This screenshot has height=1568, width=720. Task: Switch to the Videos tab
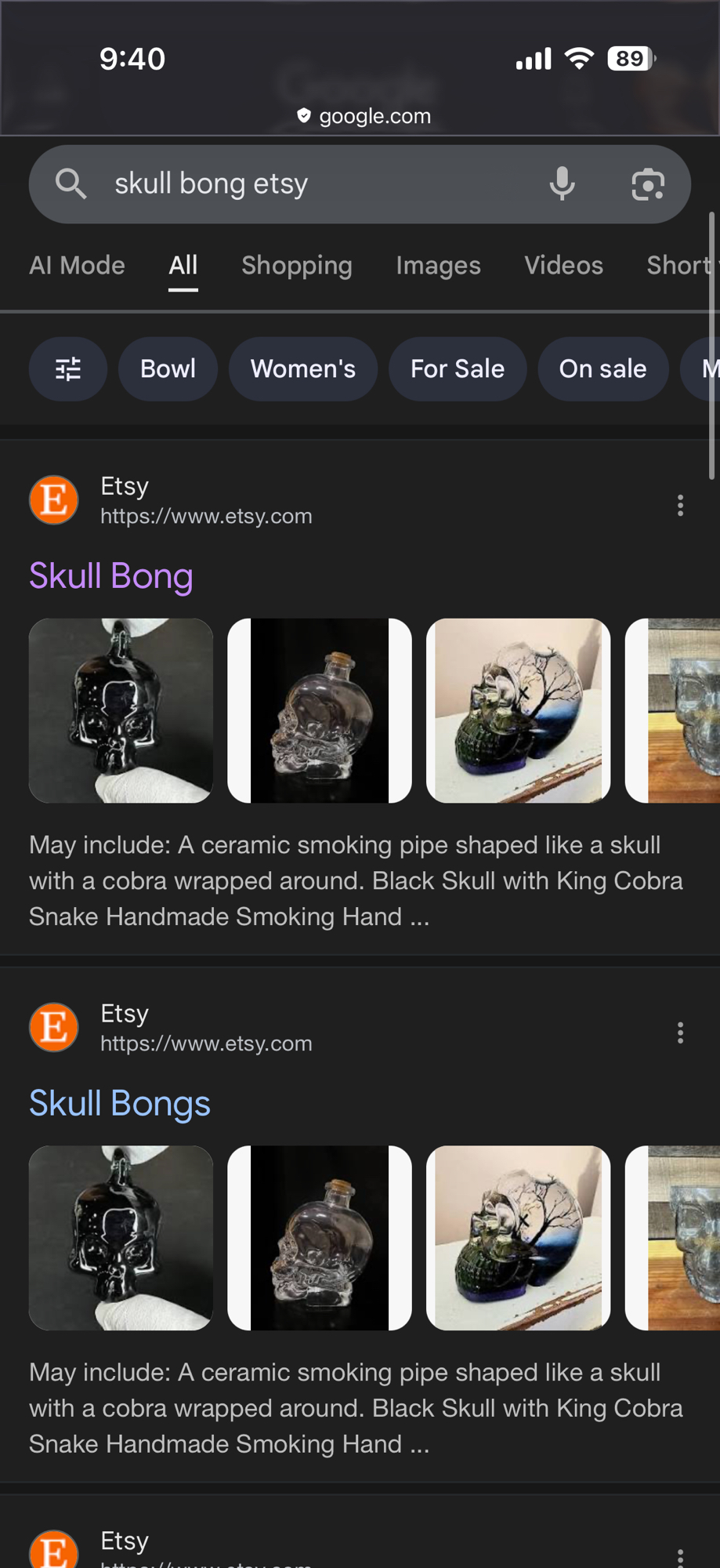coord(563,266)
